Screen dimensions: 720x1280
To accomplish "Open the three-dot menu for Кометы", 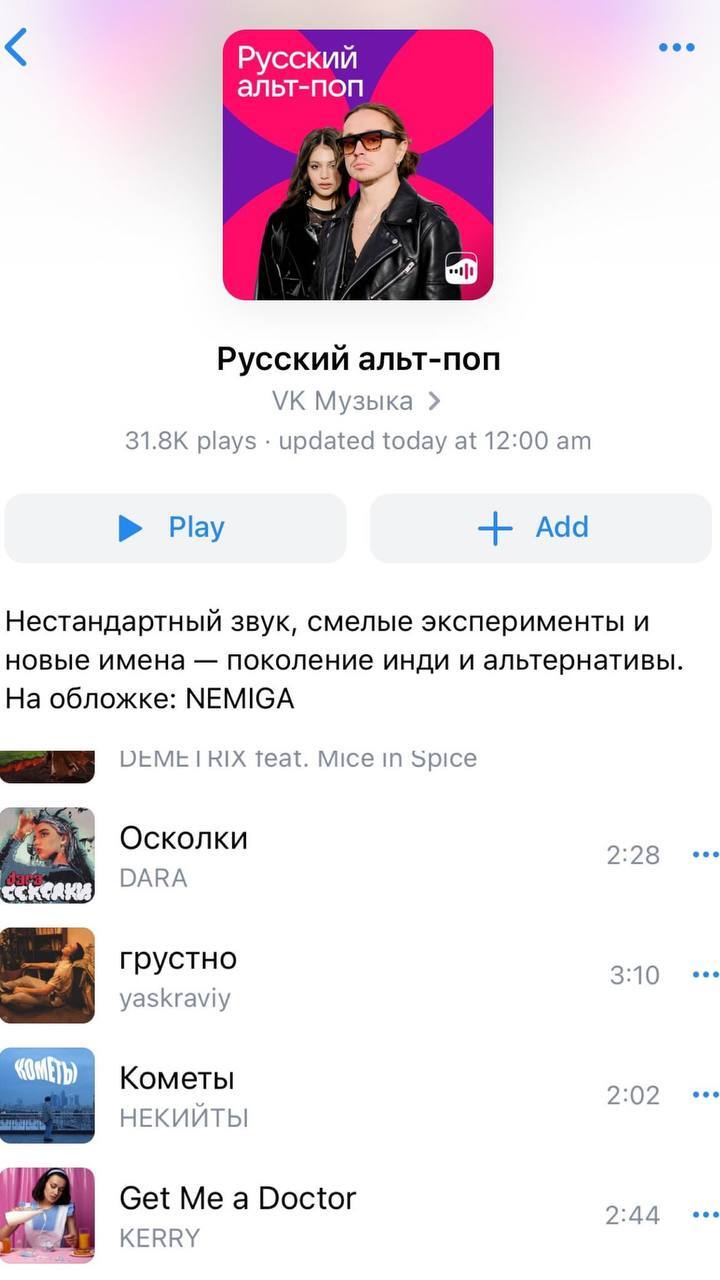I will click(705, 1095).
